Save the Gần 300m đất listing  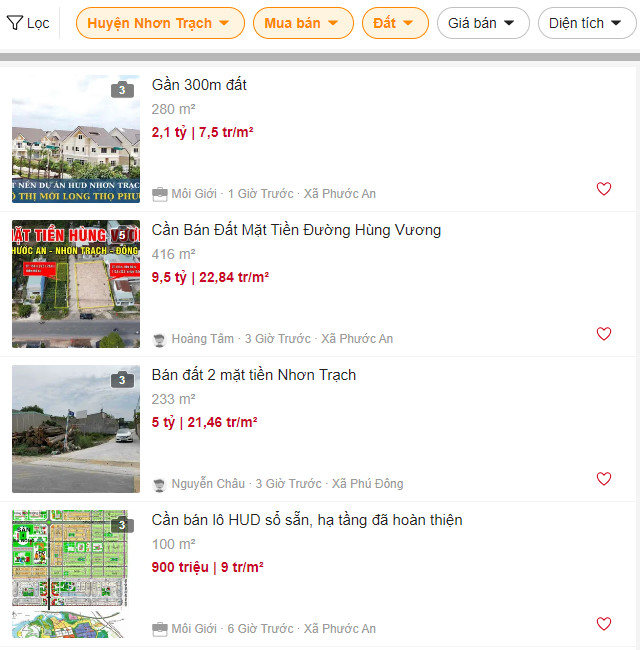603,189
